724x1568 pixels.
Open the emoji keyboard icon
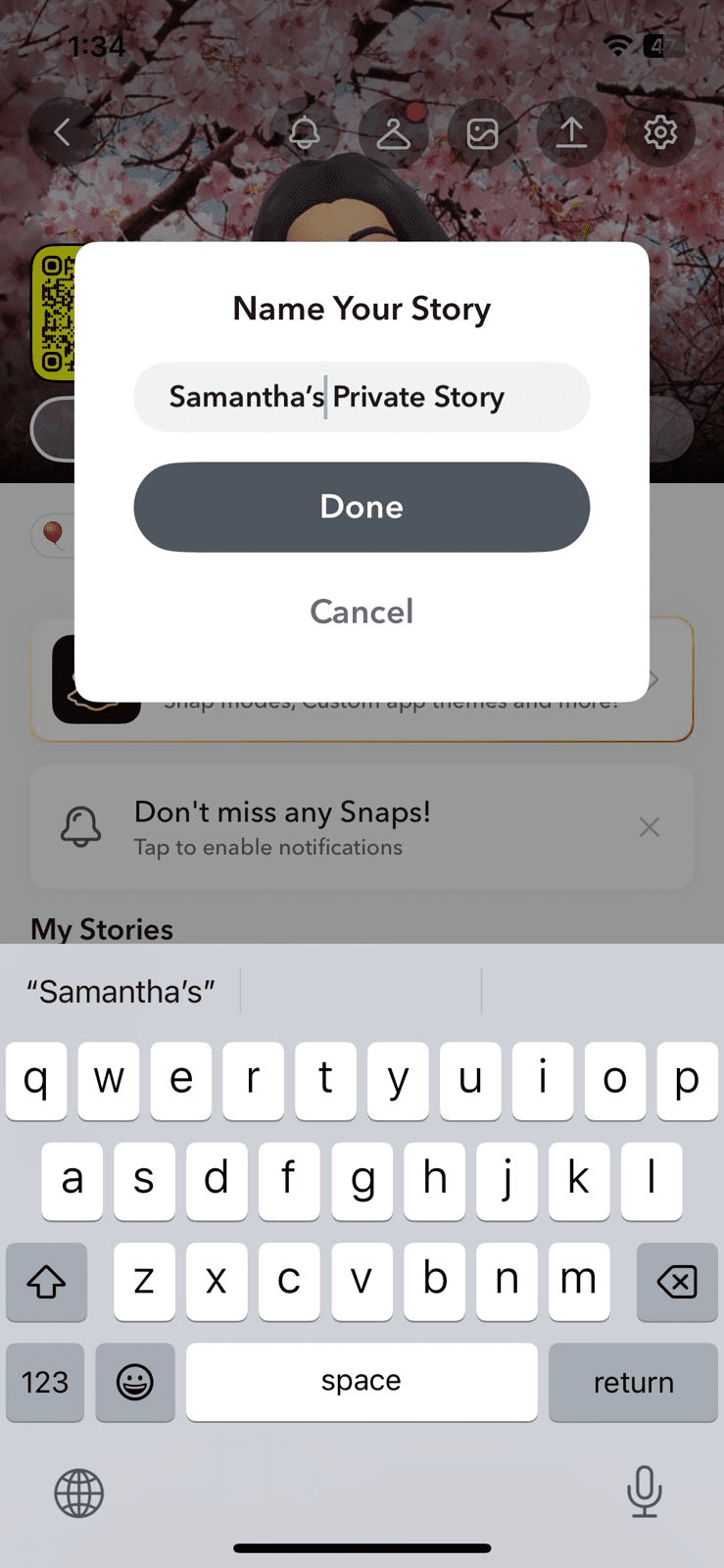click(134, 1383)
